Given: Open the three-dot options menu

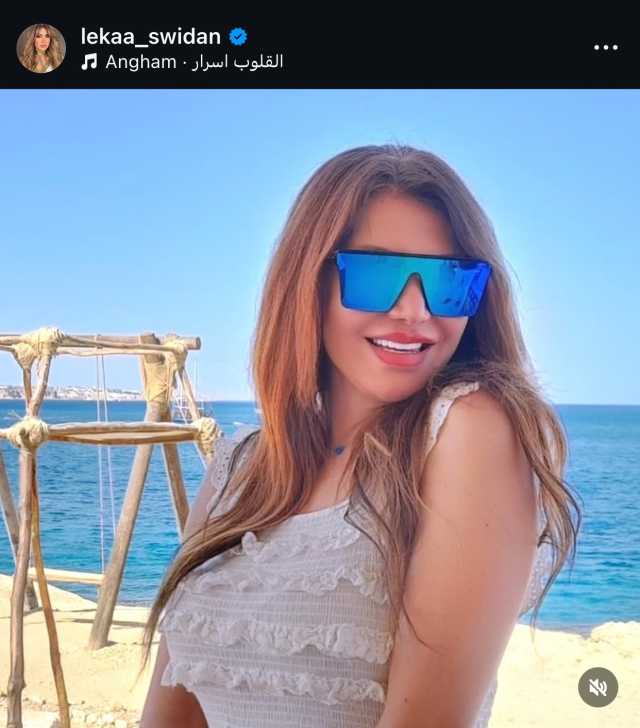Looking at the screenshot, I should (605, 47).
